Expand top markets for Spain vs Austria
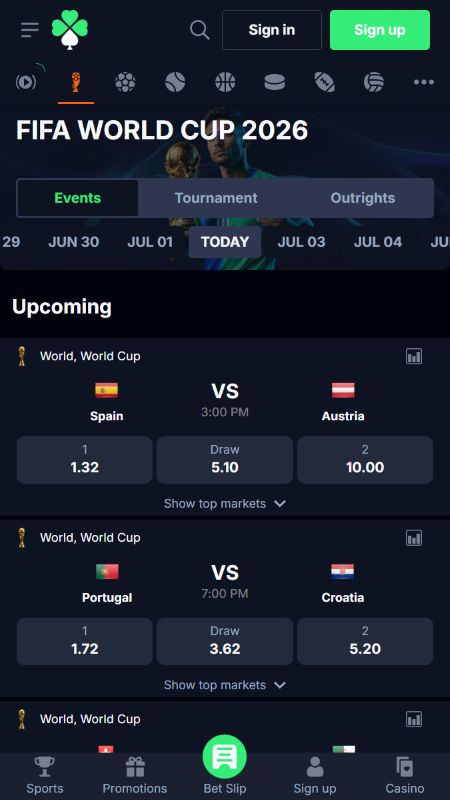This screenshot has width=450, height=800. click(225, 504)
